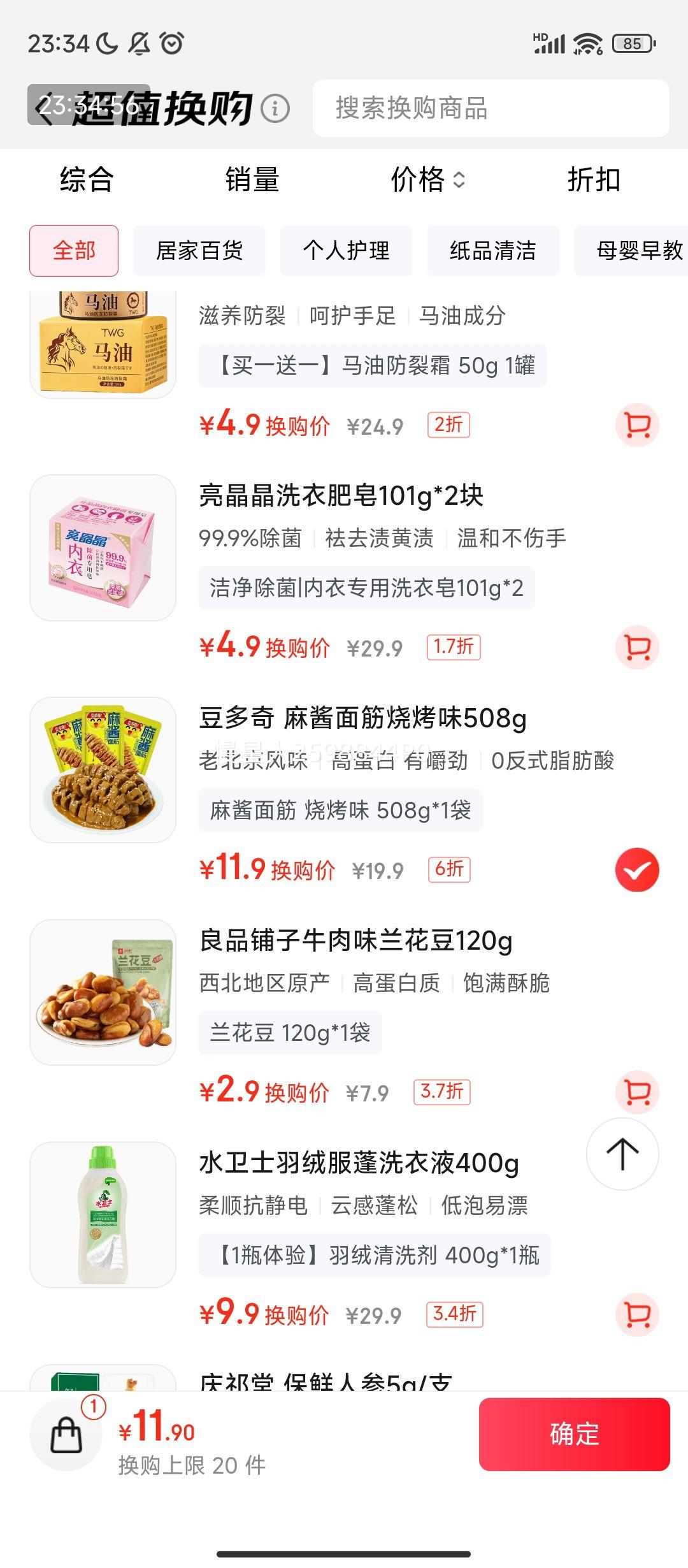Viewport: 688px width, 1568px height.
Task: Add 亮晶晶洗衣肥皂 using its cart icon
Action: click(x=636, y=646)
